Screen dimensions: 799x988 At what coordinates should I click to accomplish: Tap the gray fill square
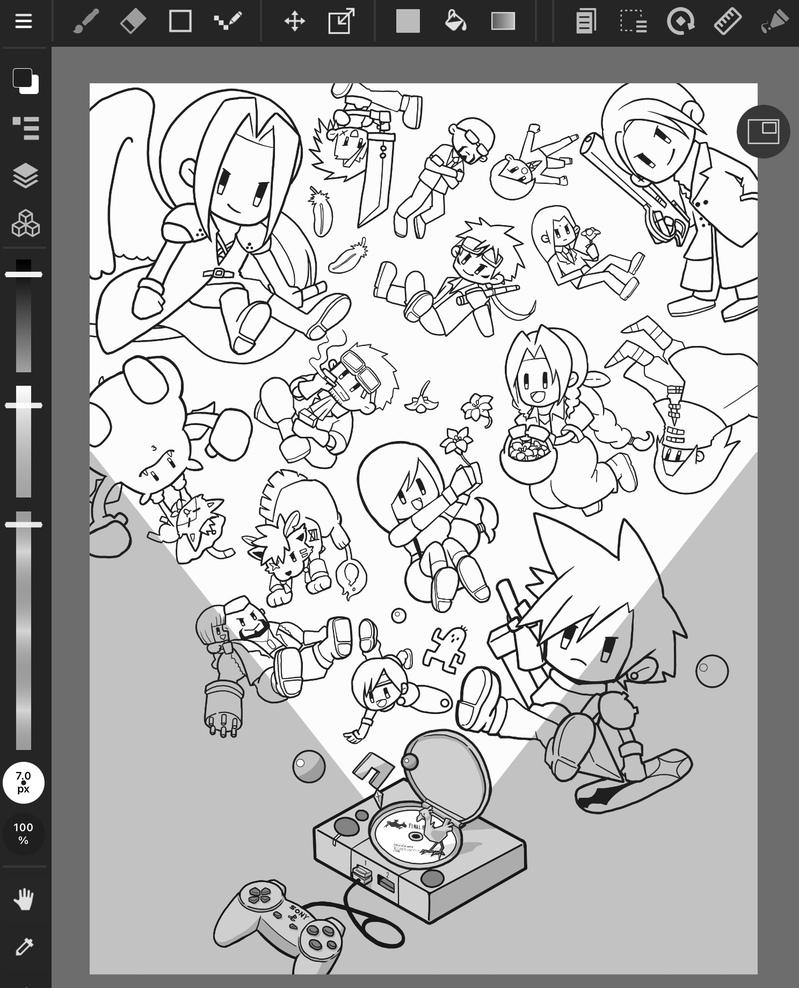pos(408,21)
